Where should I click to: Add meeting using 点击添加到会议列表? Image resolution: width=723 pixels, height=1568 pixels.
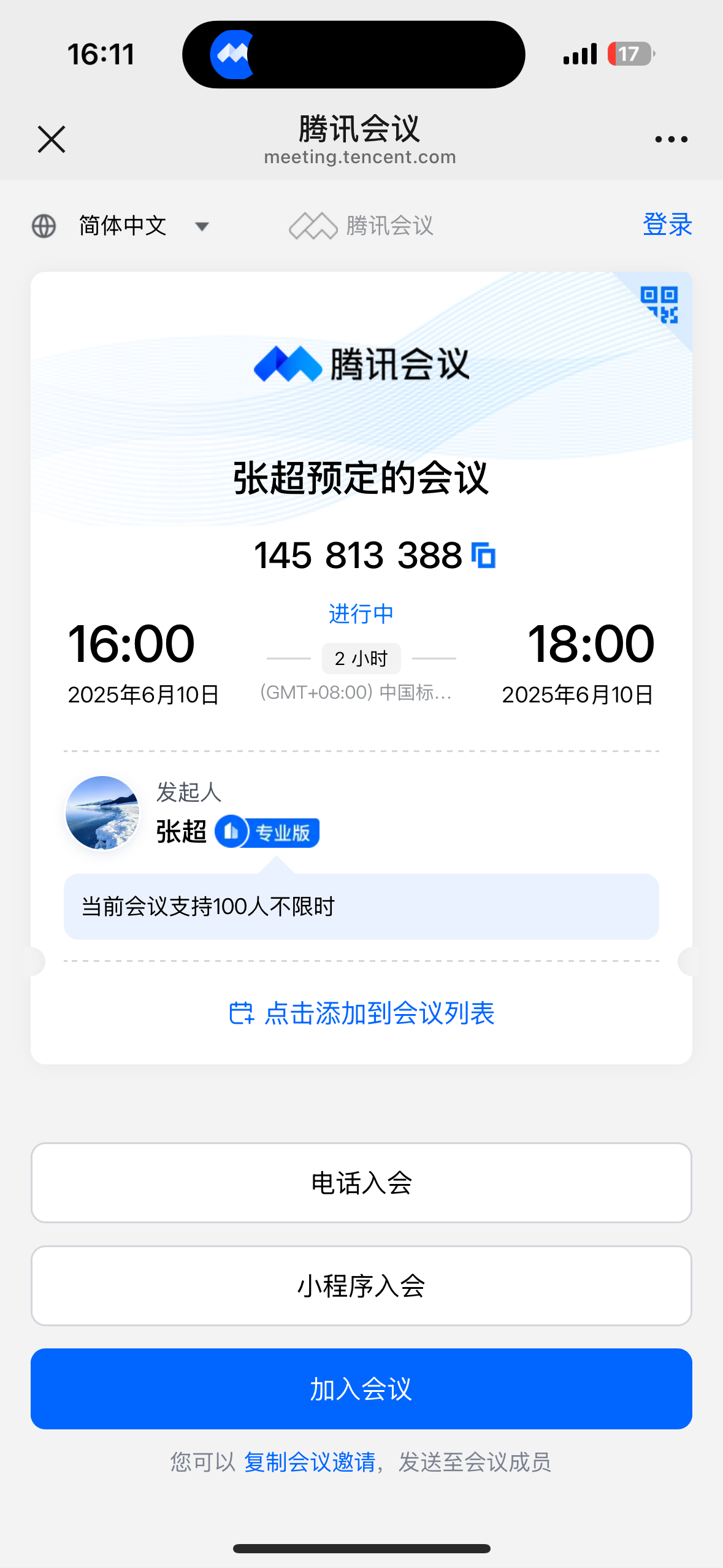point(380,1012)
